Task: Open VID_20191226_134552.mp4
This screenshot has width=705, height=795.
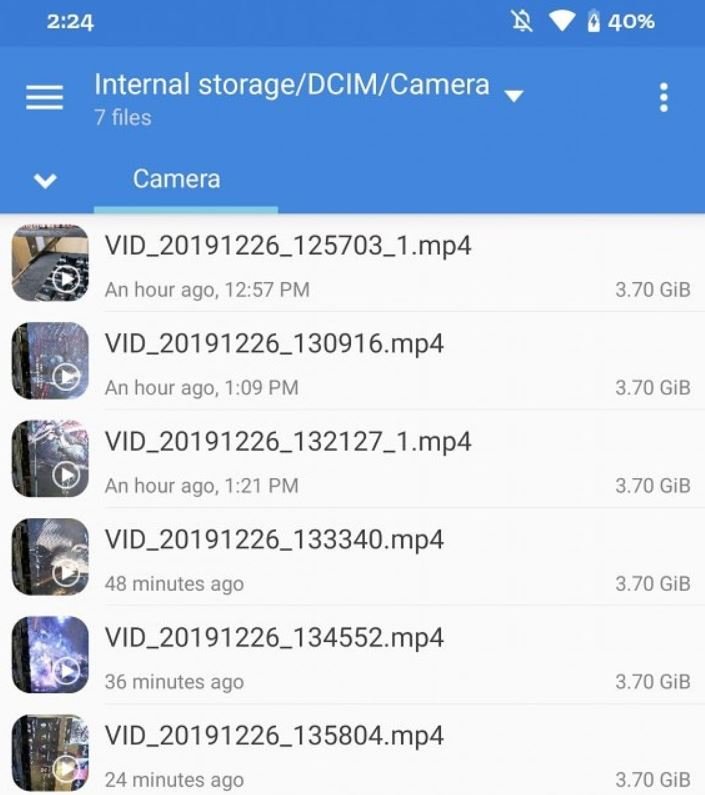Action: [274, 638]
